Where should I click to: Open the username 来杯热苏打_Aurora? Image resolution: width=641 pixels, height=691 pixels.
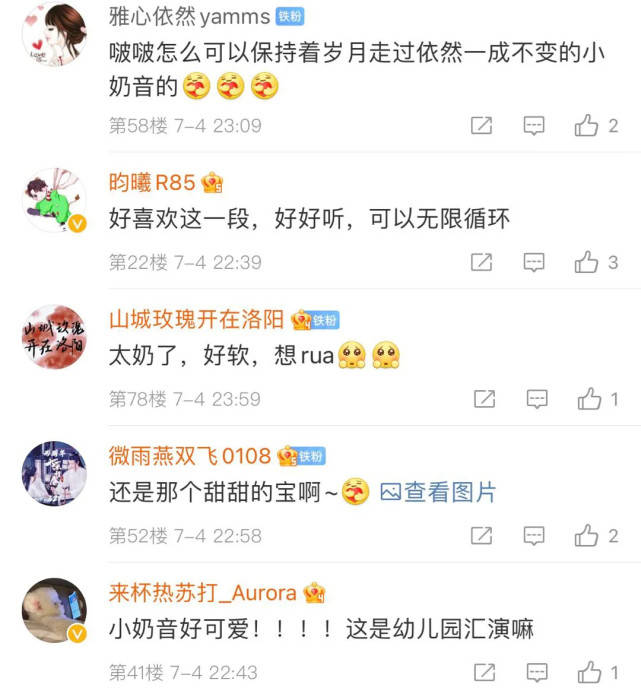tap(202, 593)
